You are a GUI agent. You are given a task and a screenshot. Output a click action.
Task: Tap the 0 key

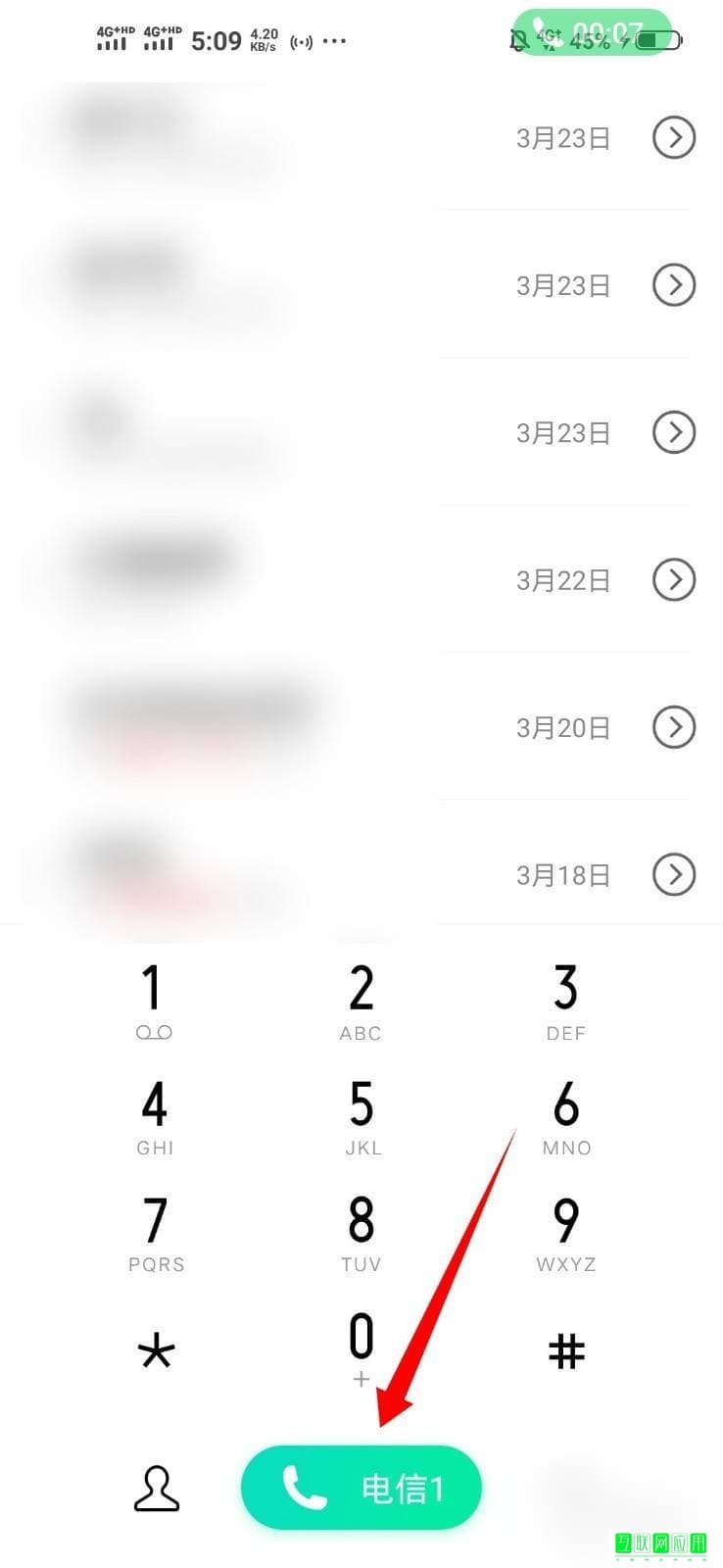pos(361,1349)
